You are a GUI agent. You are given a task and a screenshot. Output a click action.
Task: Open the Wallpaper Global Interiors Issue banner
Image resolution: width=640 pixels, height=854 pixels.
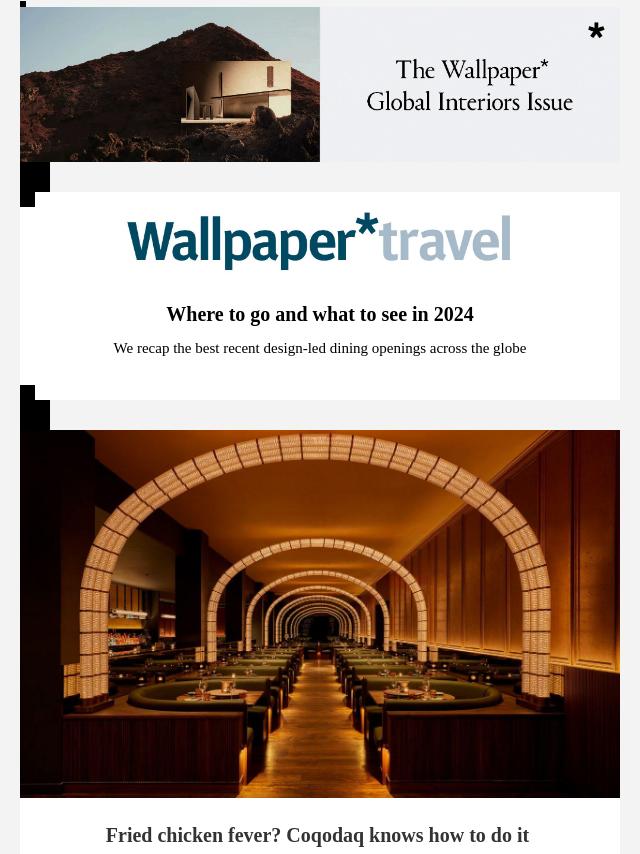tap(320, 85)
